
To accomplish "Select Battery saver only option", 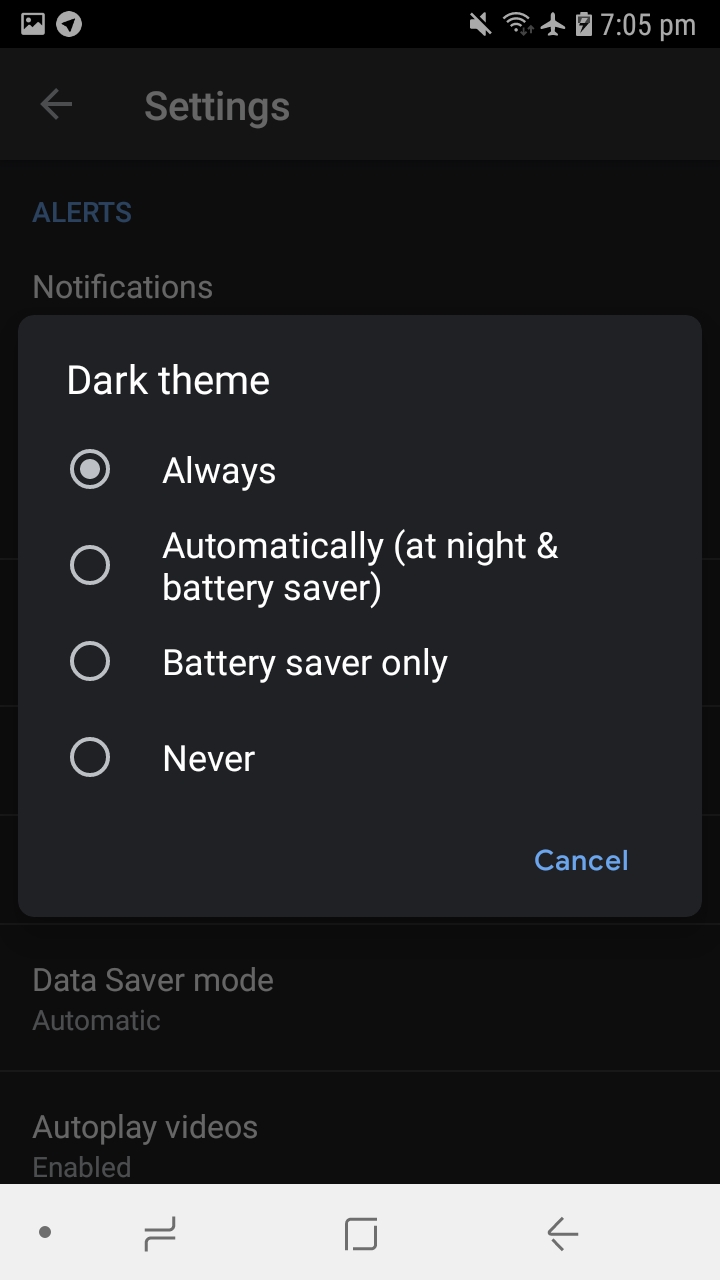I will pos(360,662).
